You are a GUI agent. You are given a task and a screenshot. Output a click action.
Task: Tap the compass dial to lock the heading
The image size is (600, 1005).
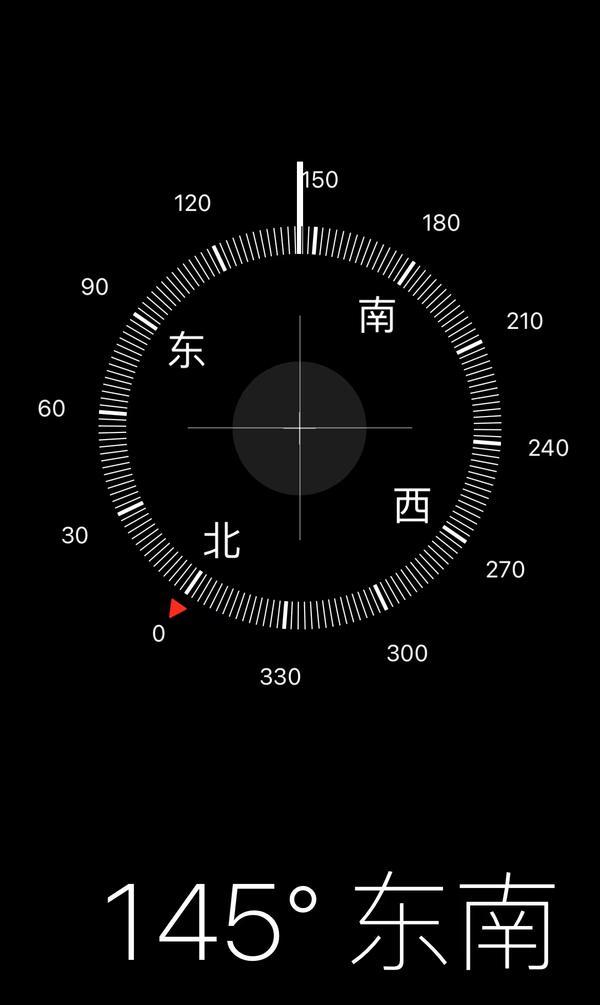click(x=299, y=428)
